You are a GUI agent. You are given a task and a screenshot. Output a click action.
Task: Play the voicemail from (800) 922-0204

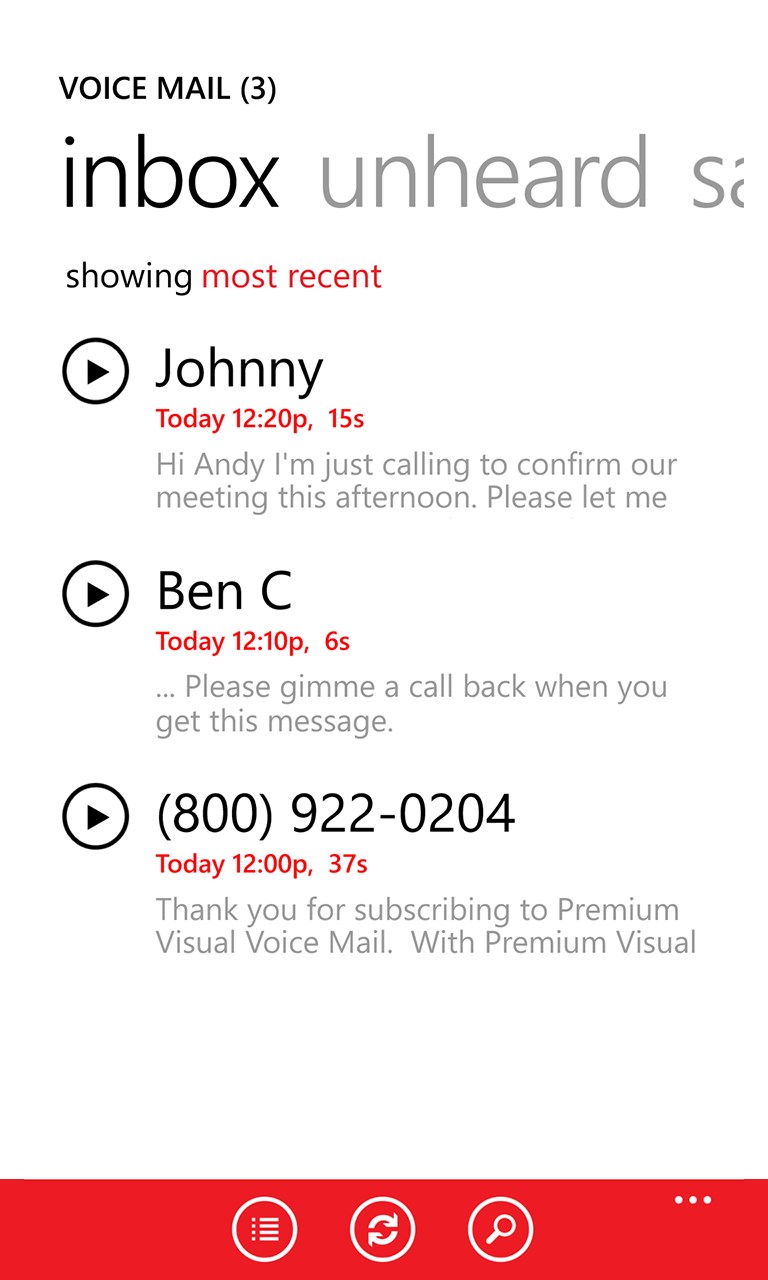point(96,817)
